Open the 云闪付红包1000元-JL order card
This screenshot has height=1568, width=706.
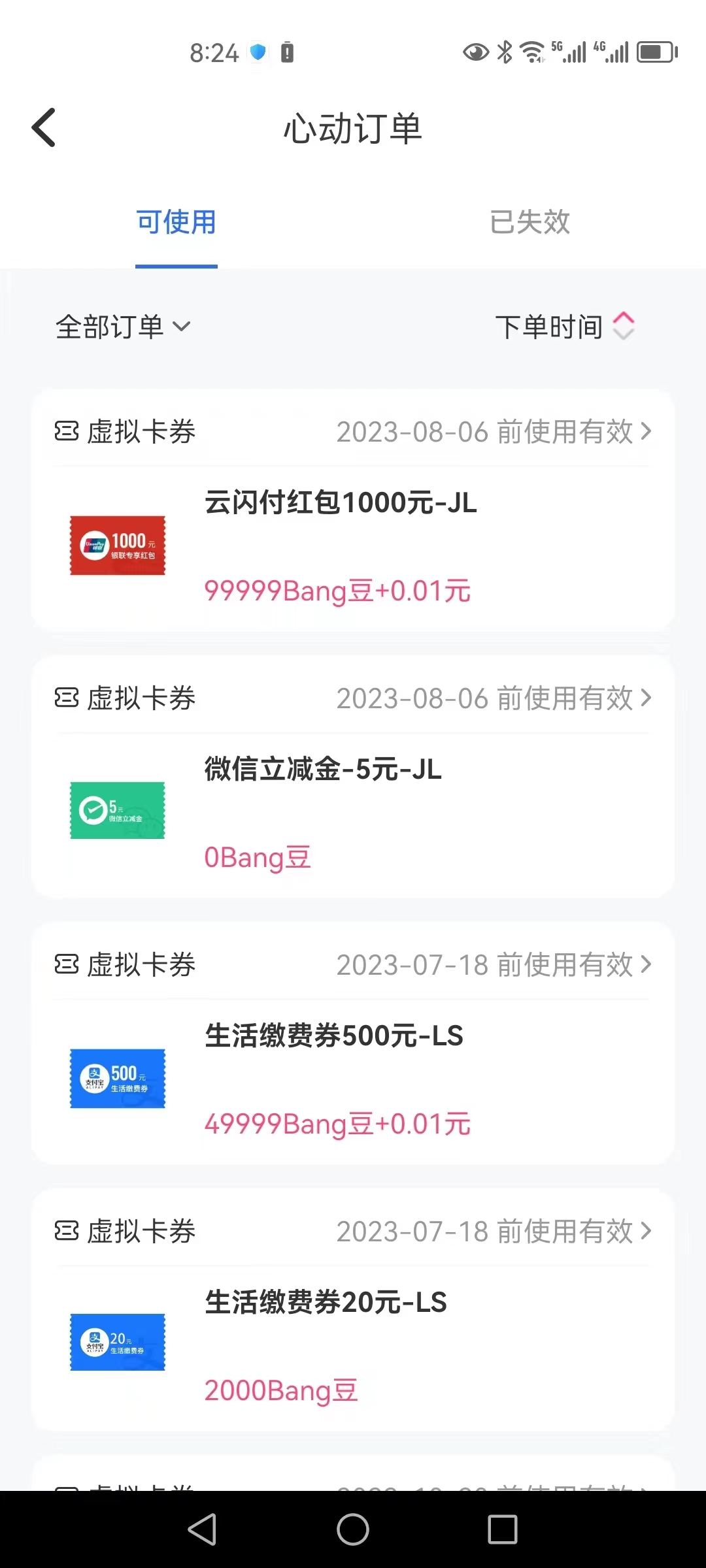pos(353,510)
